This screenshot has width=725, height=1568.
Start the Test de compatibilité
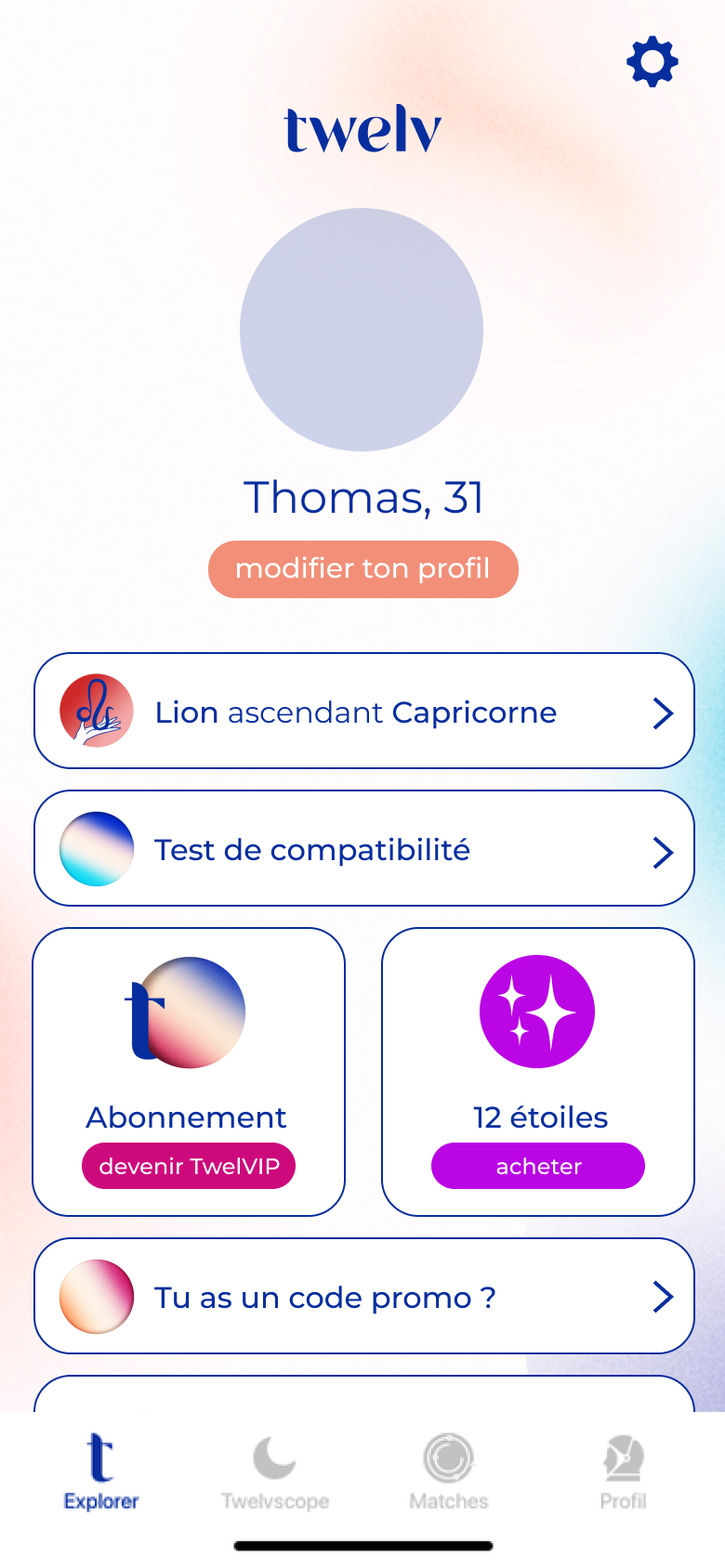click(364, 848)
